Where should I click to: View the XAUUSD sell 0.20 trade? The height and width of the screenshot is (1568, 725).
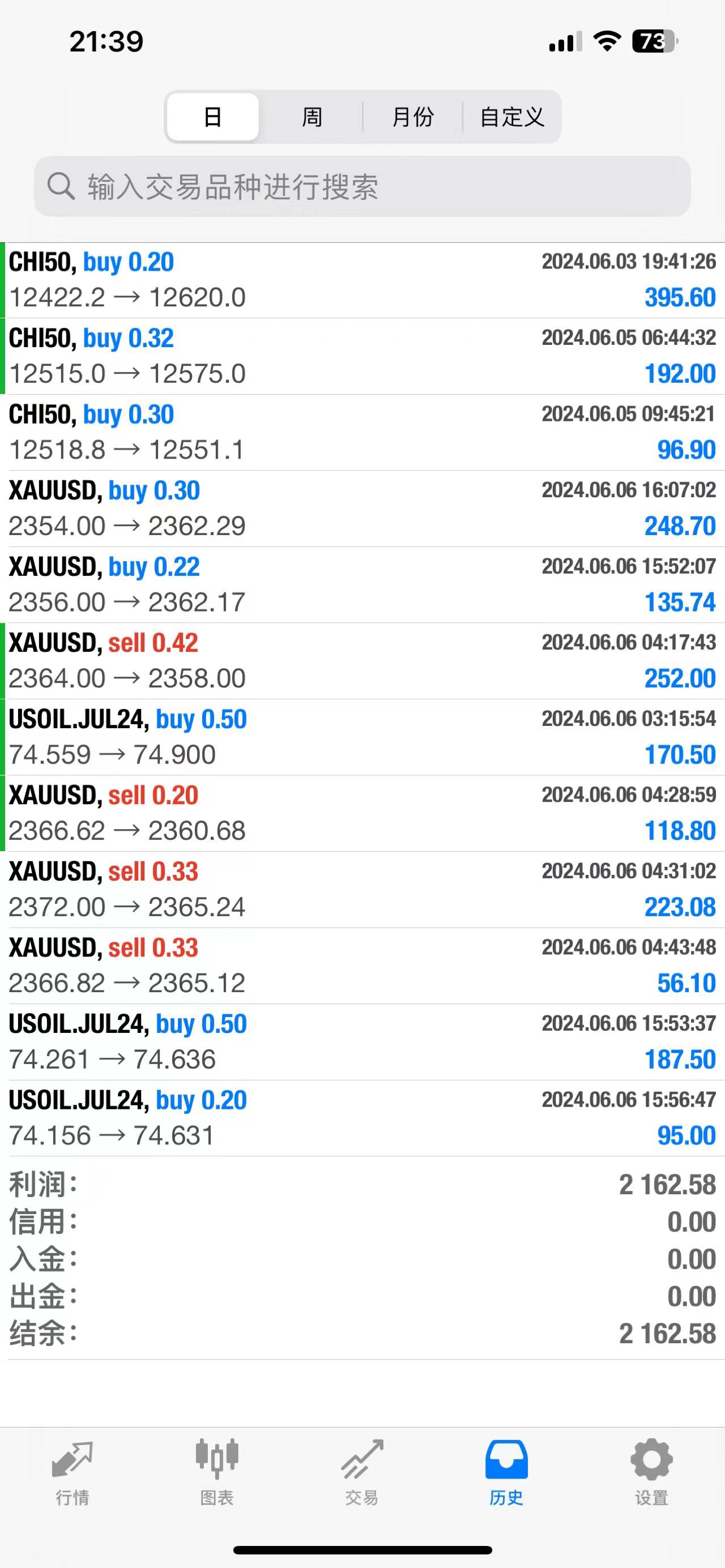click(x=362, y=813)
